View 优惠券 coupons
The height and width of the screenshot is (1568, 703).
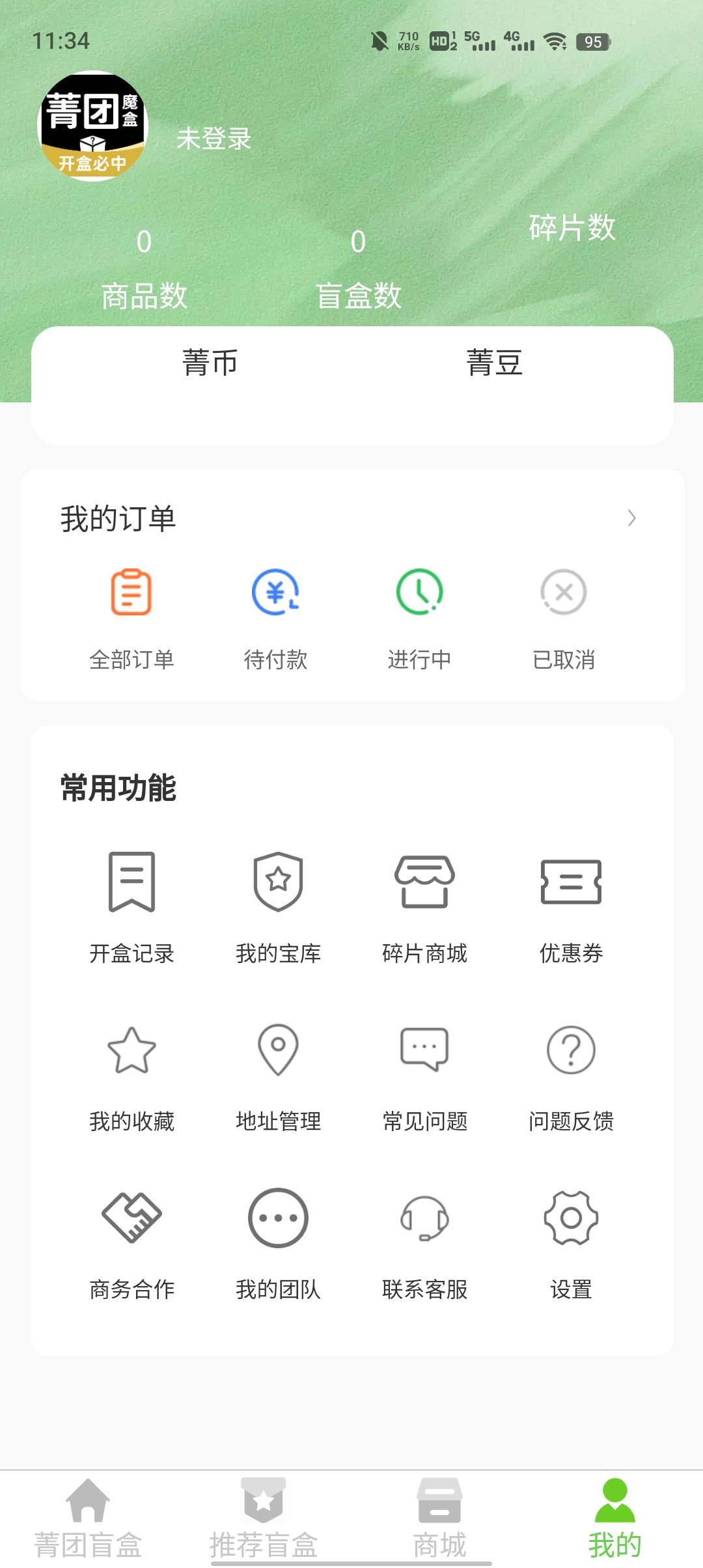[x=571, y=905]
